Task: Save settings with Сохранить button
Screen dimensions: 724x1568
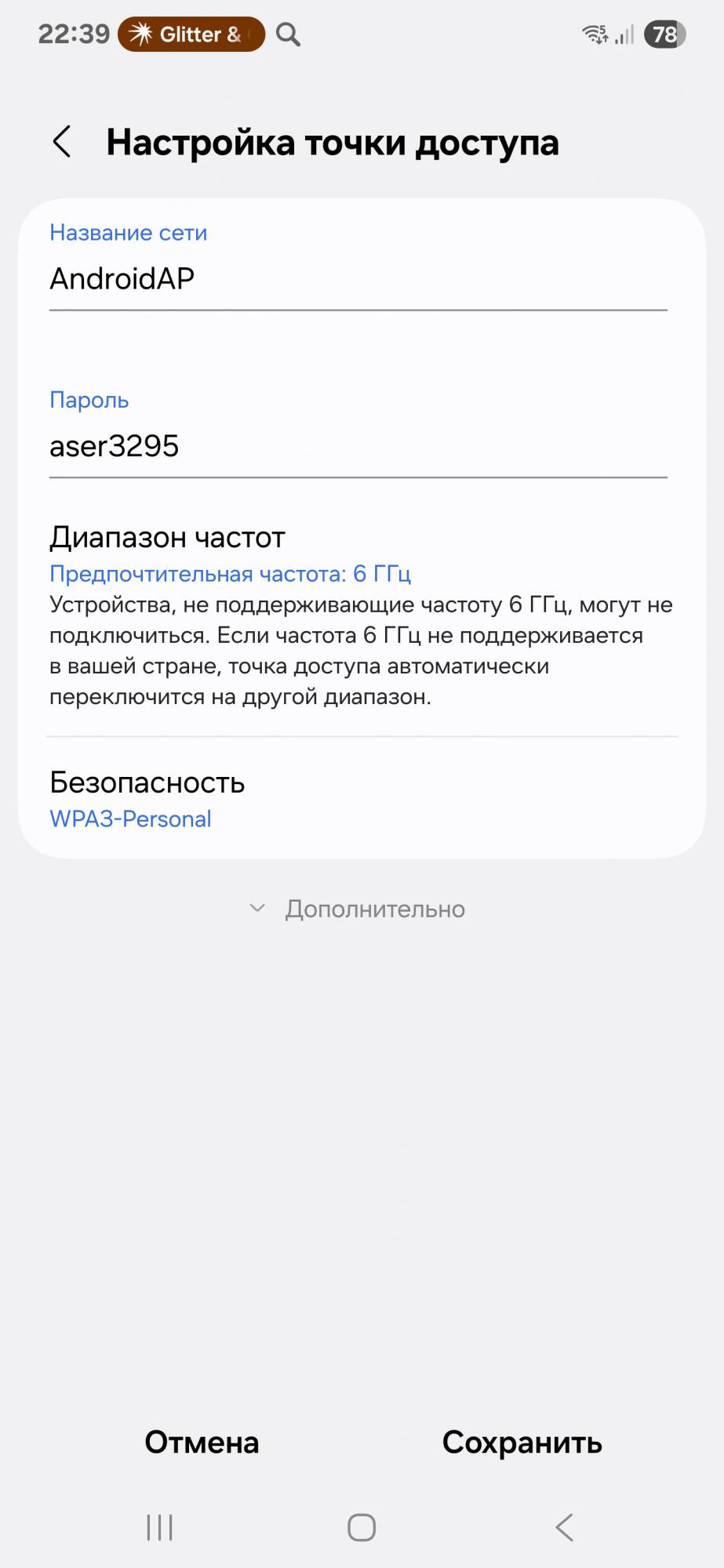Action: click(x=522, y=1443)
